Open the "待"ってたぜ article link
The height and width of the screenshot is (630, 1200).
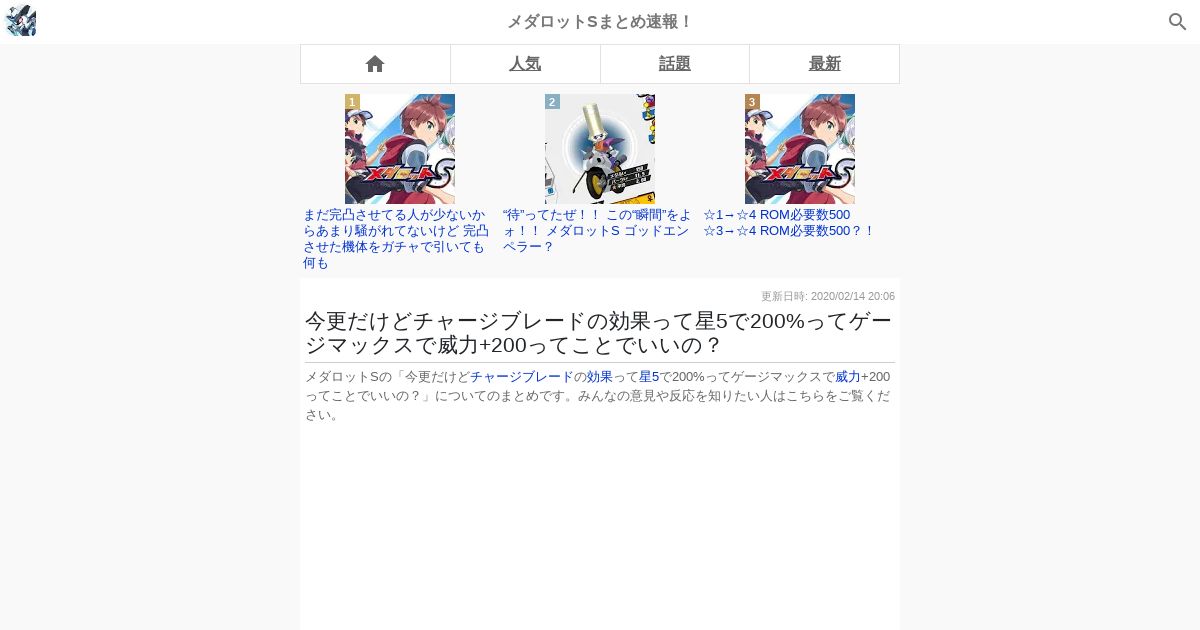coord(597,231)
